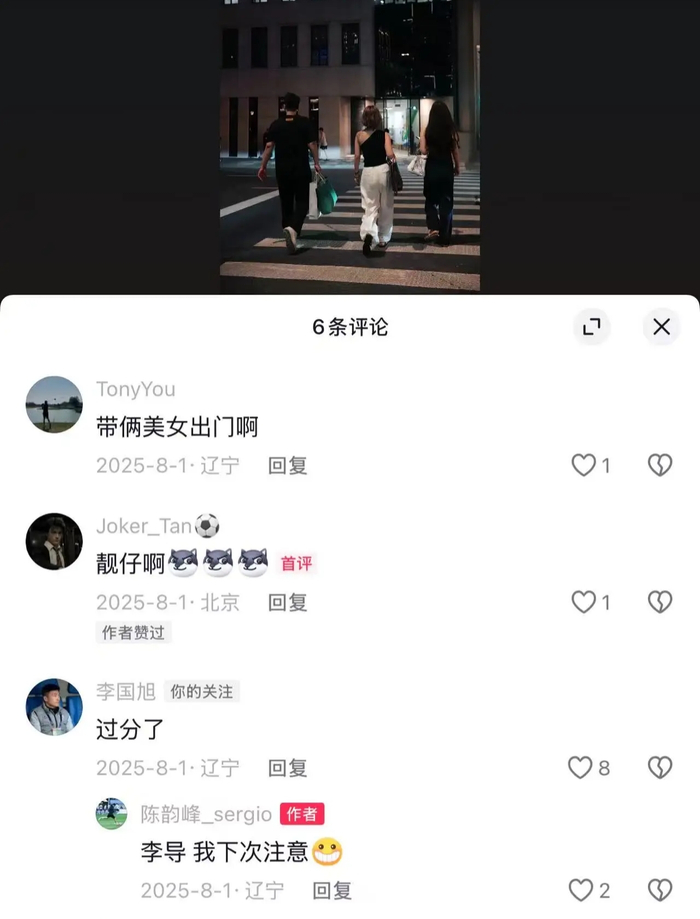The width and height of the screenshot is (700, 919).
Task: Reply to TonyYou's comment
Action: click(287, 465)
